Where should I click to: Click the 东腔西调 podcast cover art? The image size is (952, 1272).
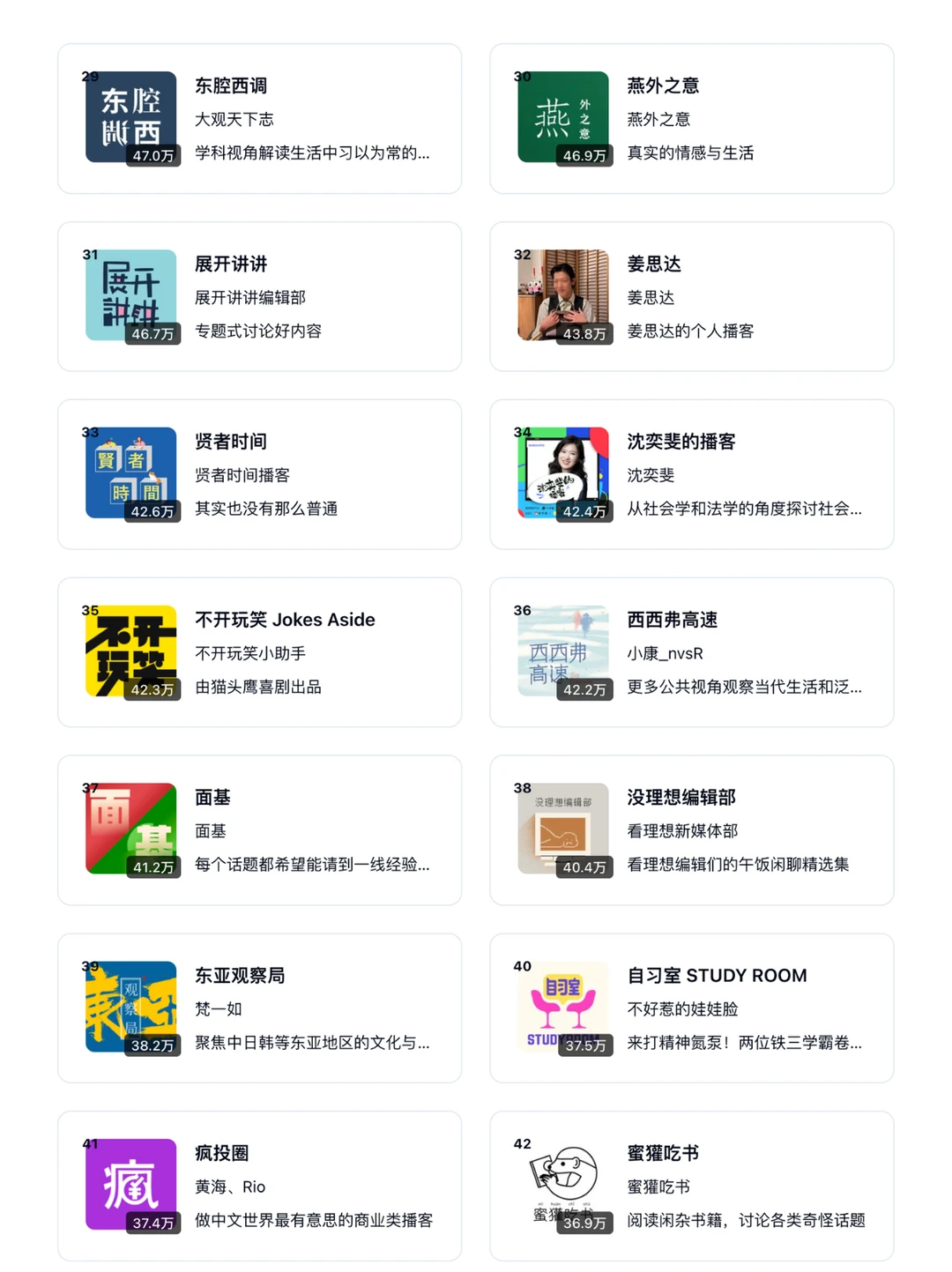pos(130,116)
